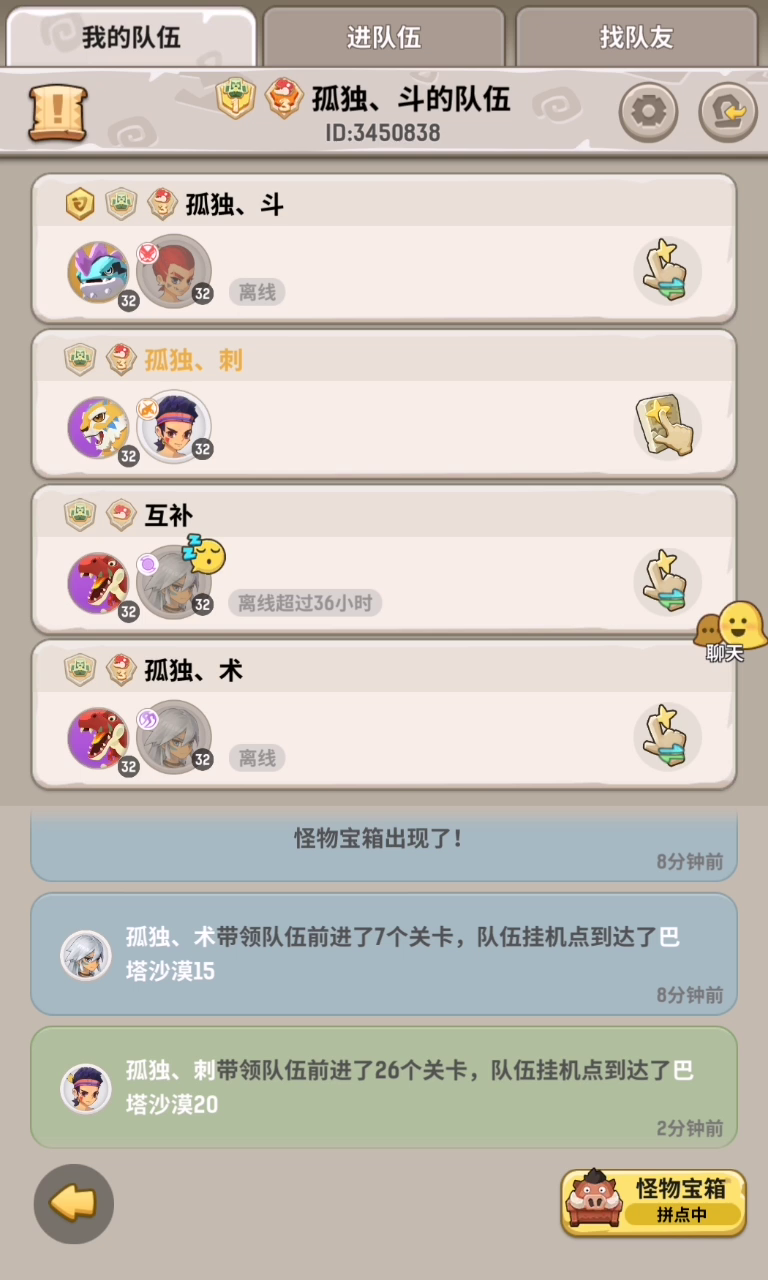This screenshot has width=768, height=1280.
Task: Go back with the yellow arrow button
Action: point(74,1204)
